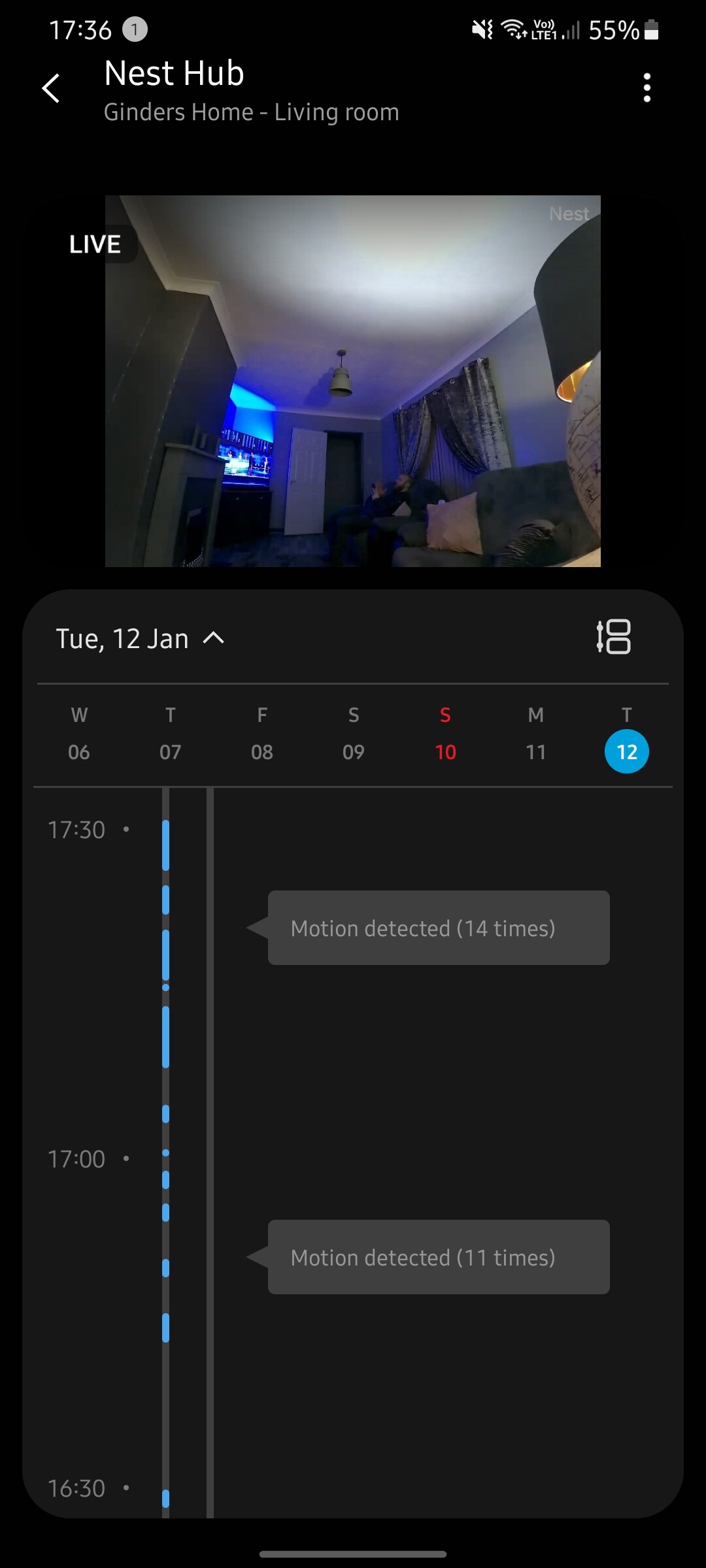Open the three-dot overflow menu
The image size is (706, 1568).
pos(647,88)
